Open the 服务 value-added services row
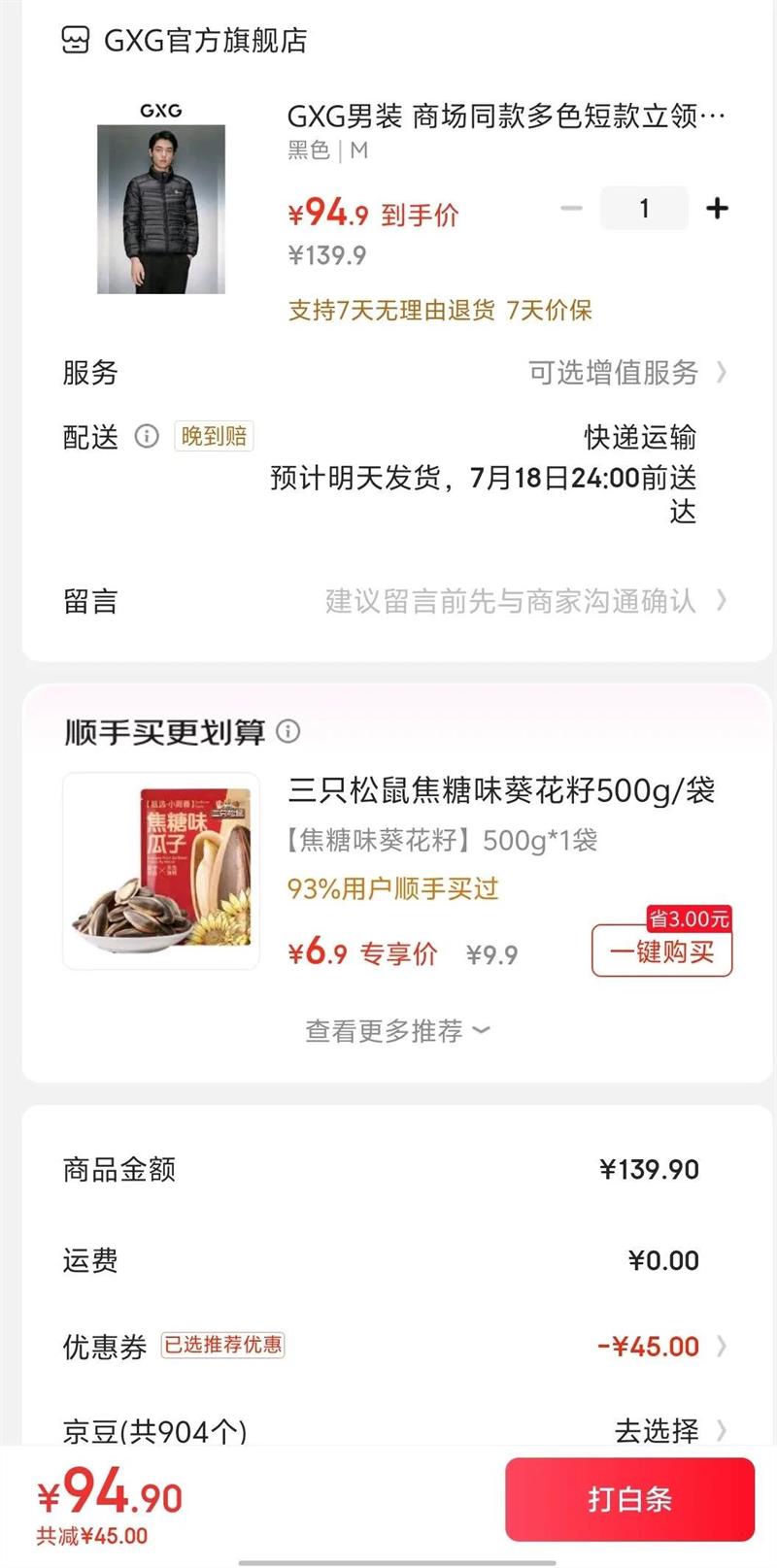This screenshot has width=777, height=1568. (625, 373)
